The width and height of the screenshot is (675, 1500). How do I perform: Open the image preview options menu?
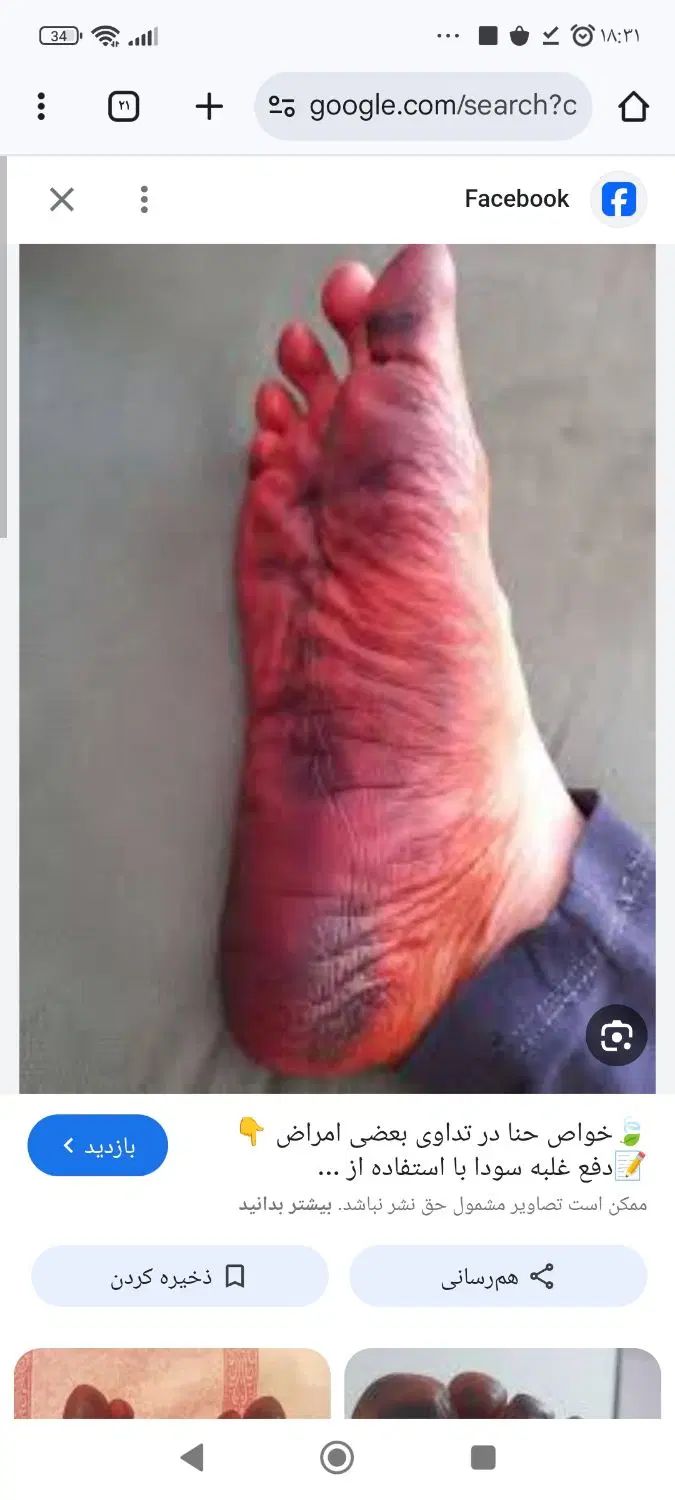(x=144, y=200)
